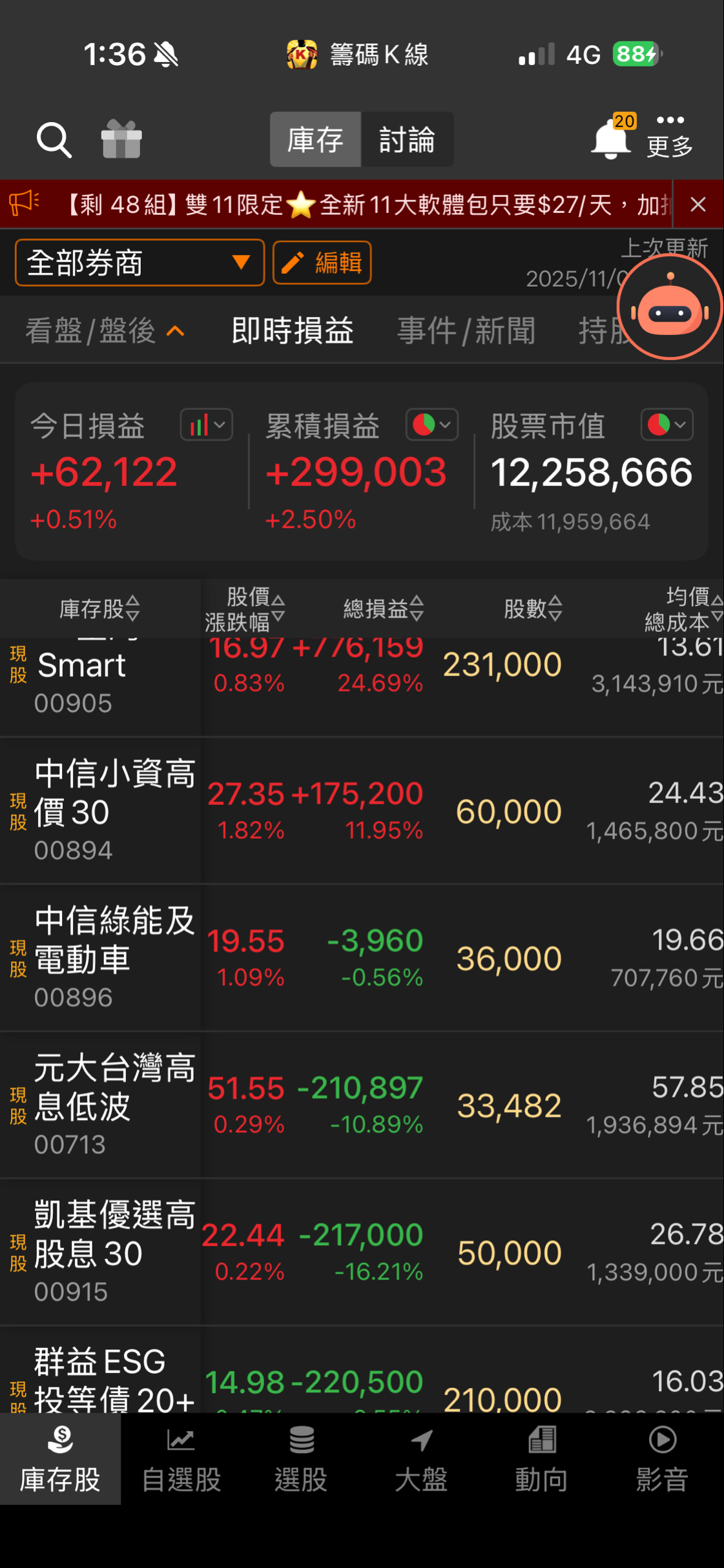
Task: Switch to the 事件/新聞 tab
Action: (466, 331)
